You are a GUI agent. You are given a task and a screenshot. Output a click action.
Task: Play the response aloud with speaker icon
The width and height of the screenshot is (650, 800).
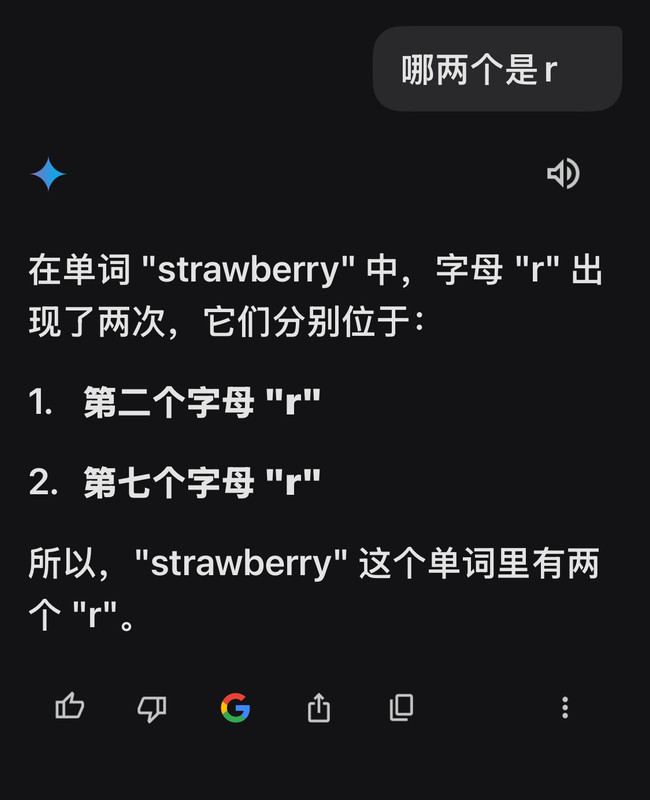click(563, 174)
